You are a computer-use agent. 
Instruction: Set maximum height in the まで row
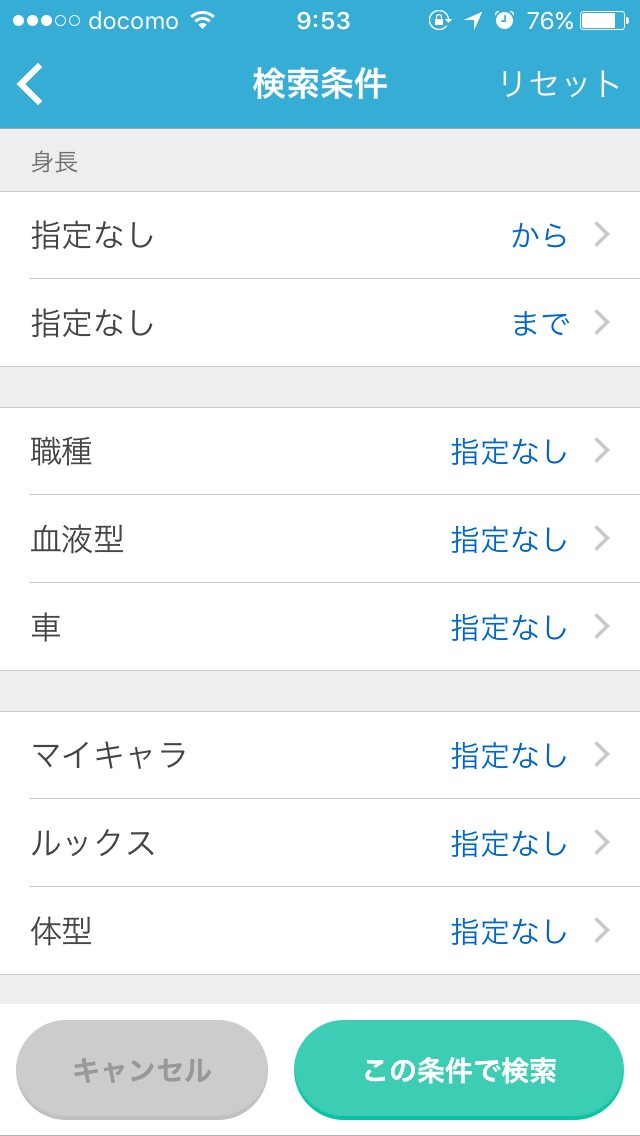[x=320, y=323]
